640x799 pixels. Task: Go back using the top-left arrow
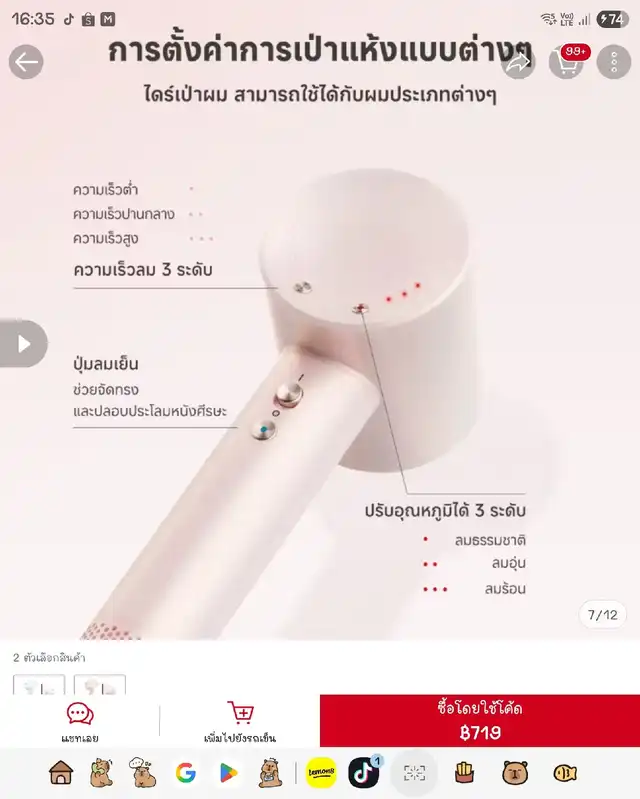click(26, 62)
